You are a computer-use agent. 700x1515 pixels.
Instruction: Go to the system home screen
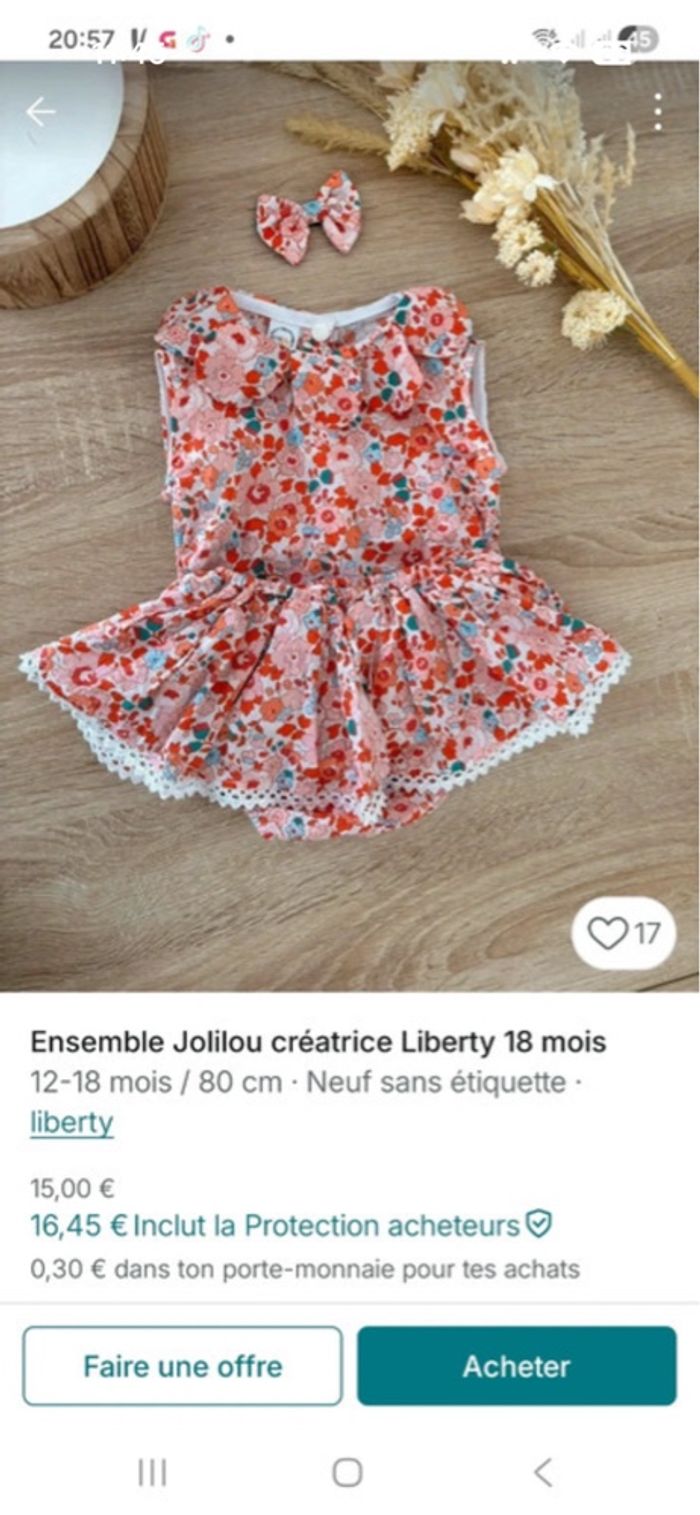click(347, 1472)
